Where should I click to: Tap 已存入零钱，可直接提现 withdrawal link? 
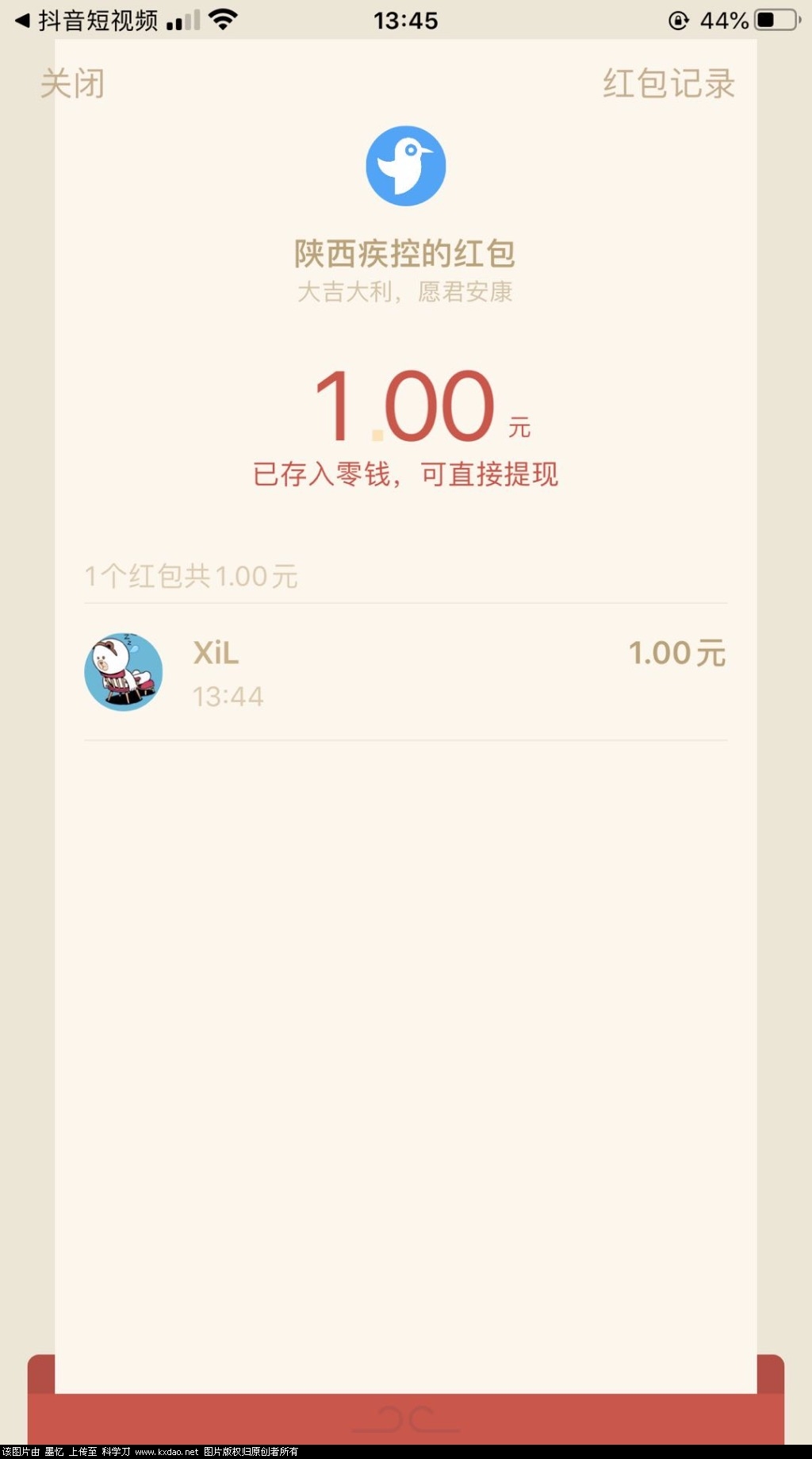pos(405,474)
